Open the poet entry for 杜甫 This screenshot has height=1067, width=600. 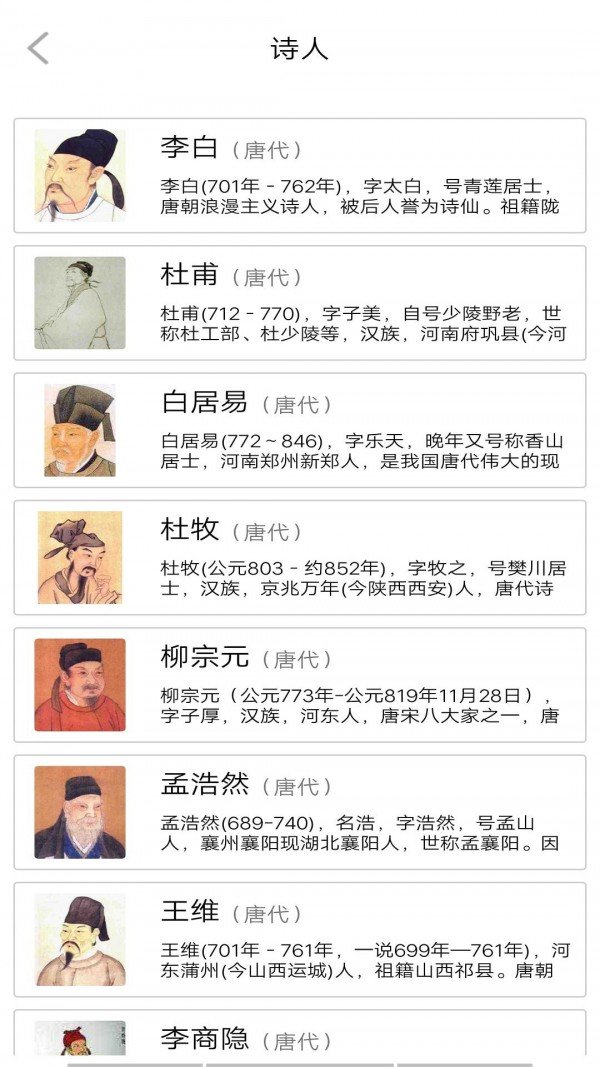tap(300, 303)
